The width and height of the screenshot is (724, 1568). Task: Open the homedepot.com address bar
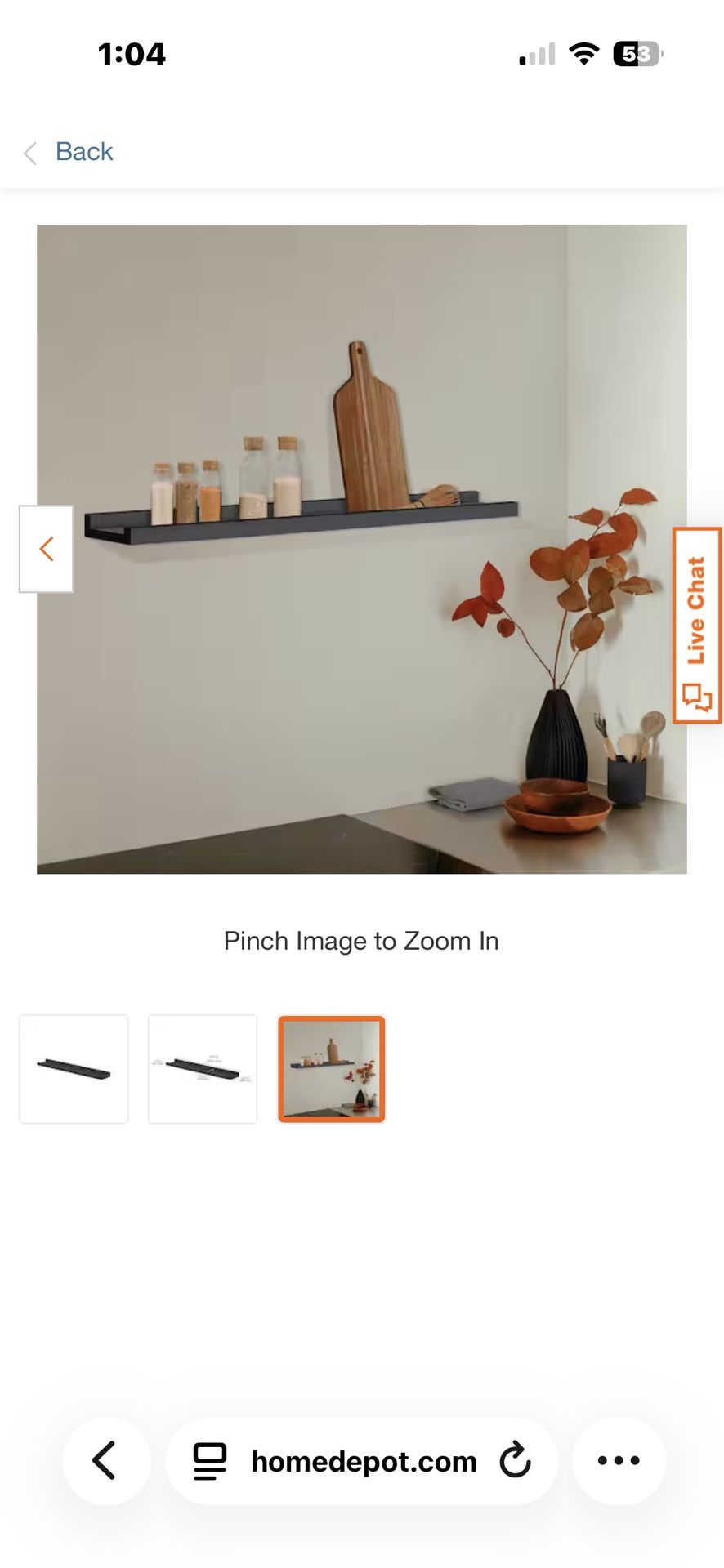(x=364, y=1461)
